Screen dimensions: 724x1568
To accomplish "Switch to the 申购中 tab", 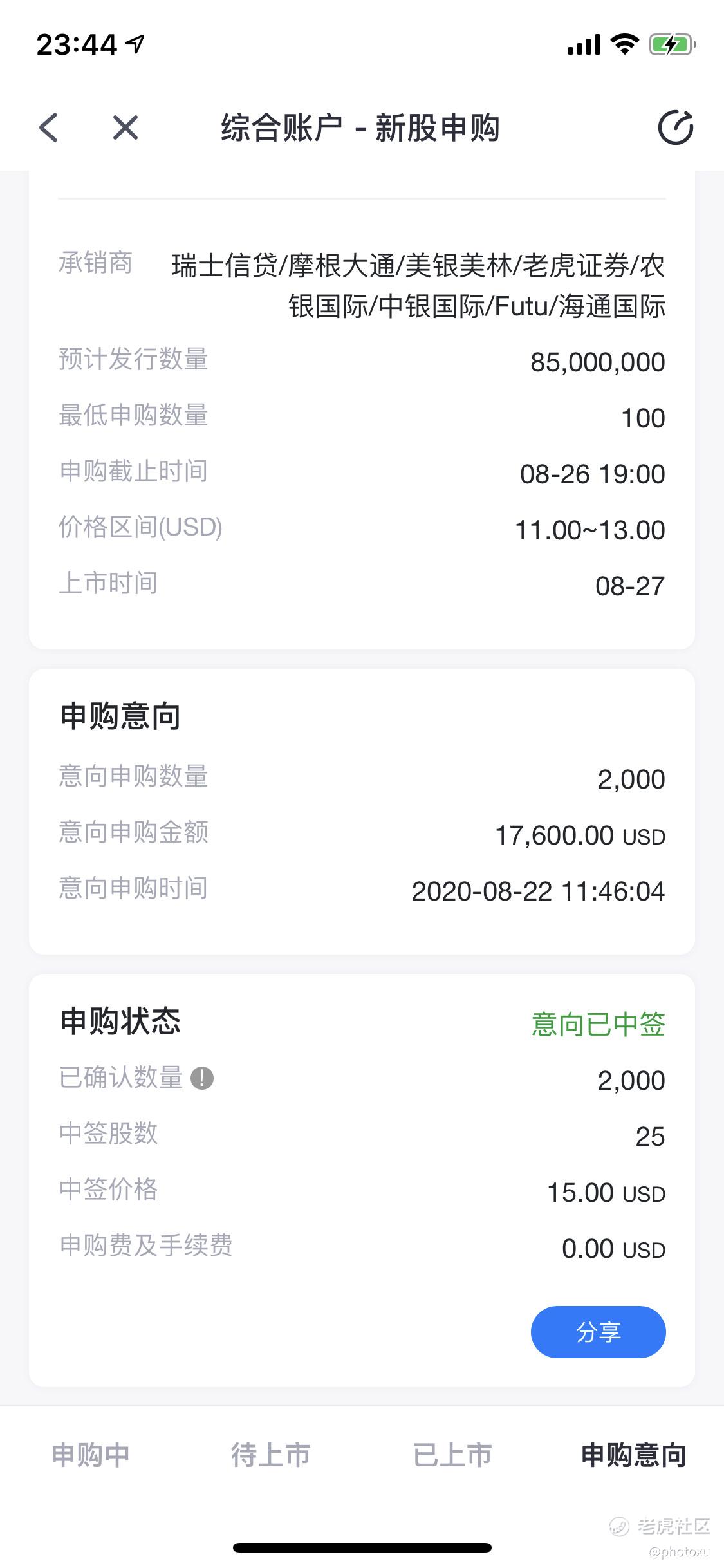I will 91,1455.
